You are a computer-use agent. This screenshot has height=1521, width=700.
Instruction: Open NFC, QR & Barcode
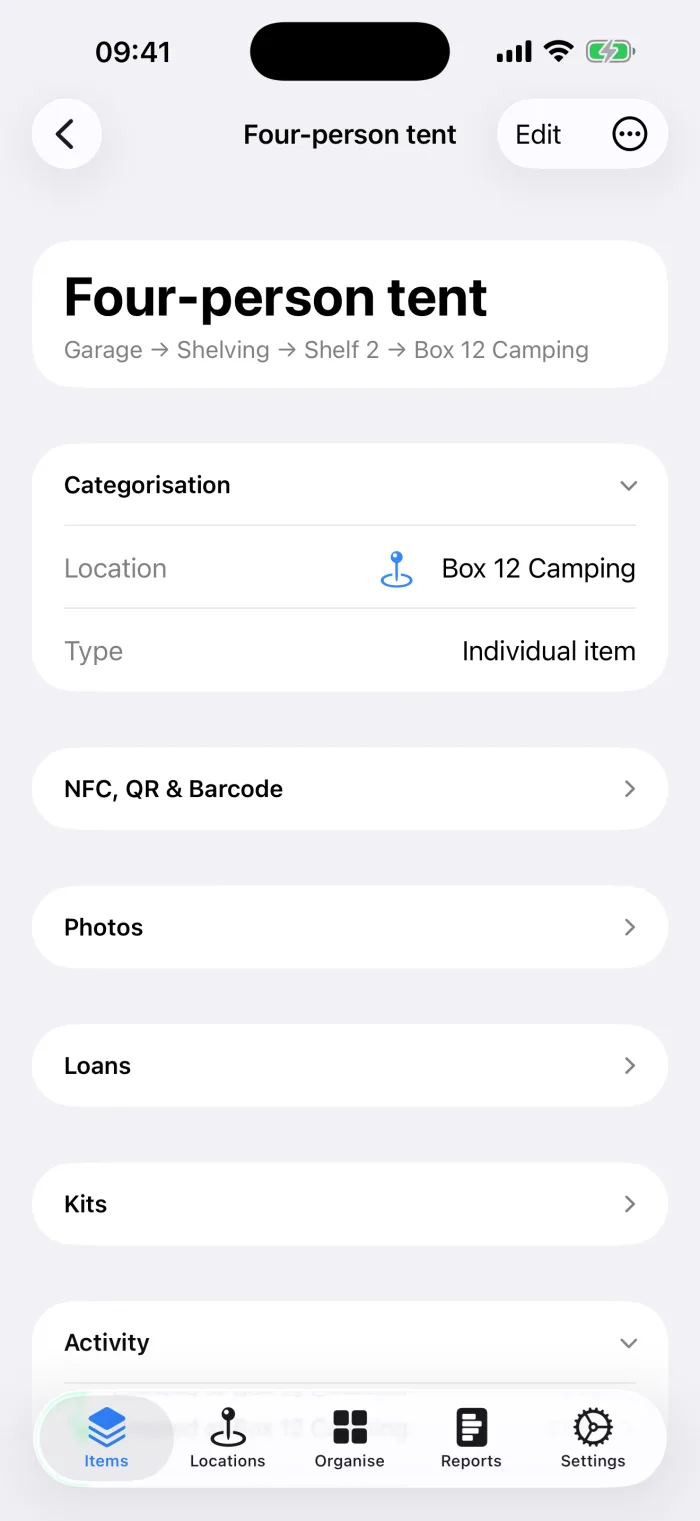tap(350, 789)
